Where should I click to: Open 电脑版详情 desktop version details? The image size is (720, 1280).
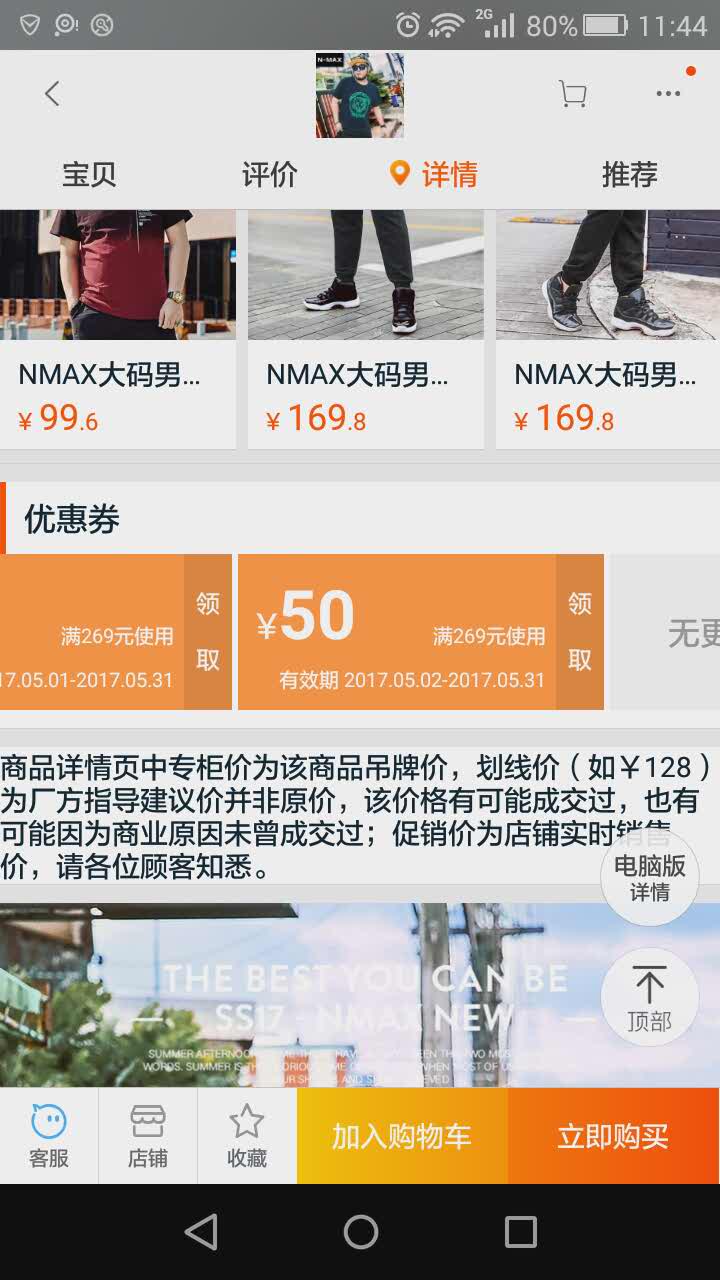click(649, 878)
